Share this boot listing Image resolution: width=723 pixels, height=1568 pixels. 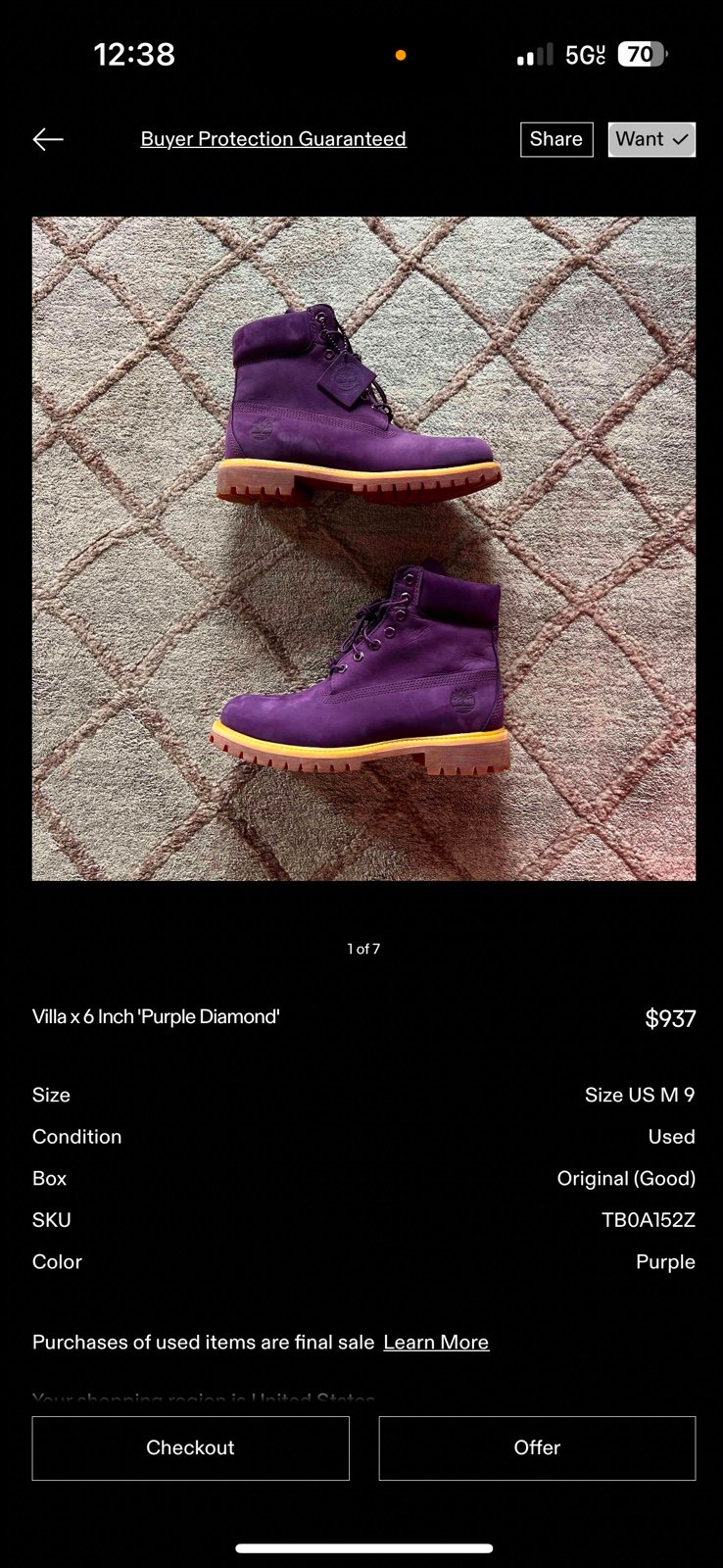click(x=556, y=139)
